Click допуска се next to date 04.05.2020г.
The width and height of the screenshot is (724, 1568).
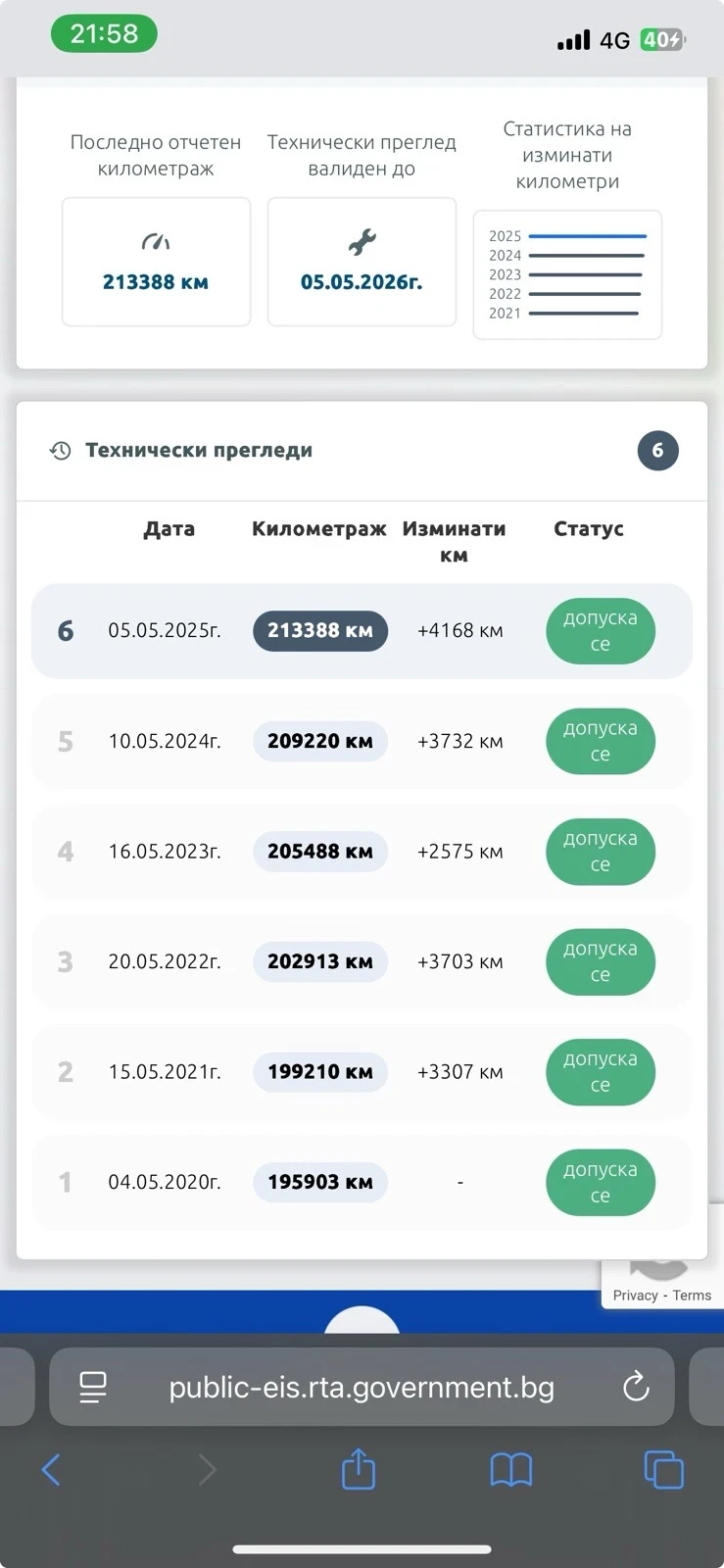(600, 1183)
